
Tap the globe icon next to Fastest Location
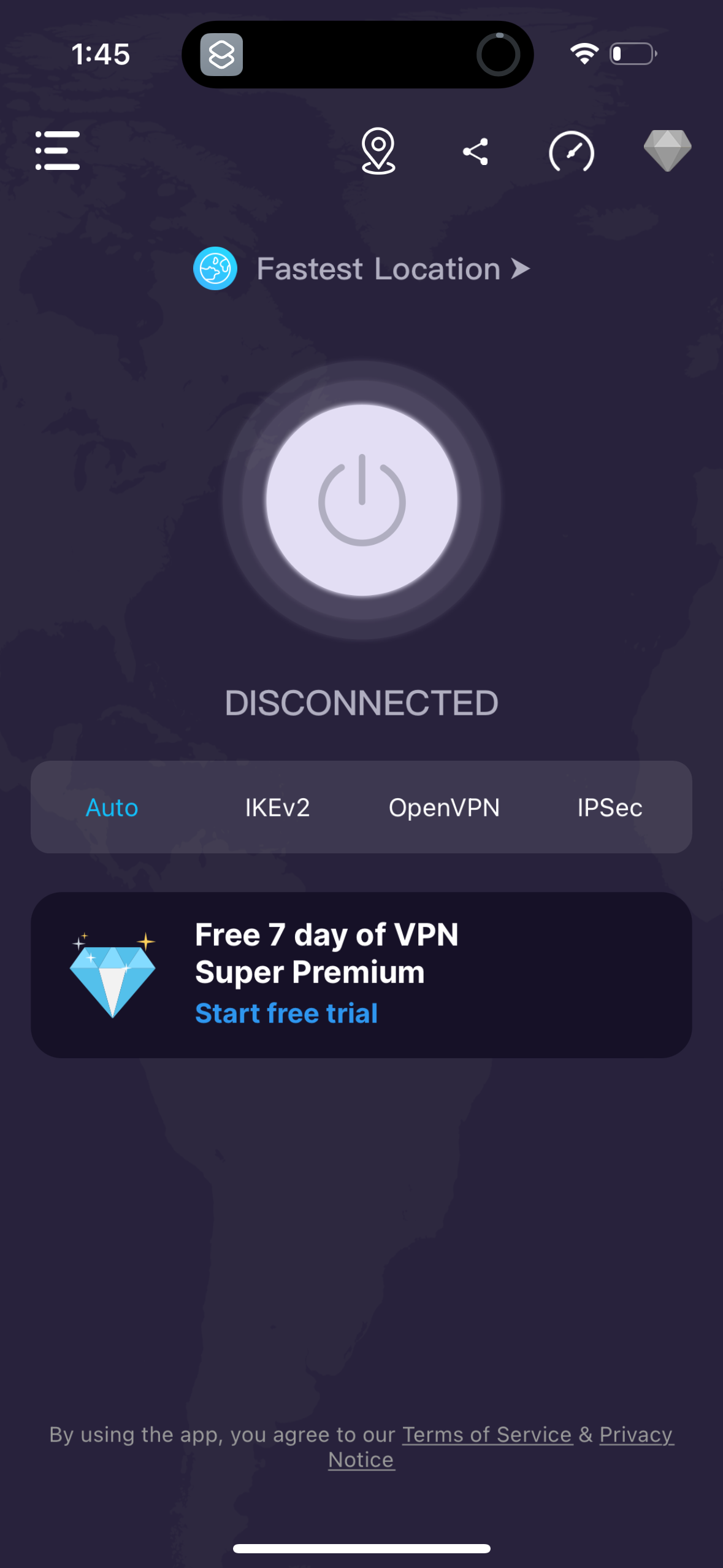click(215, 268)
